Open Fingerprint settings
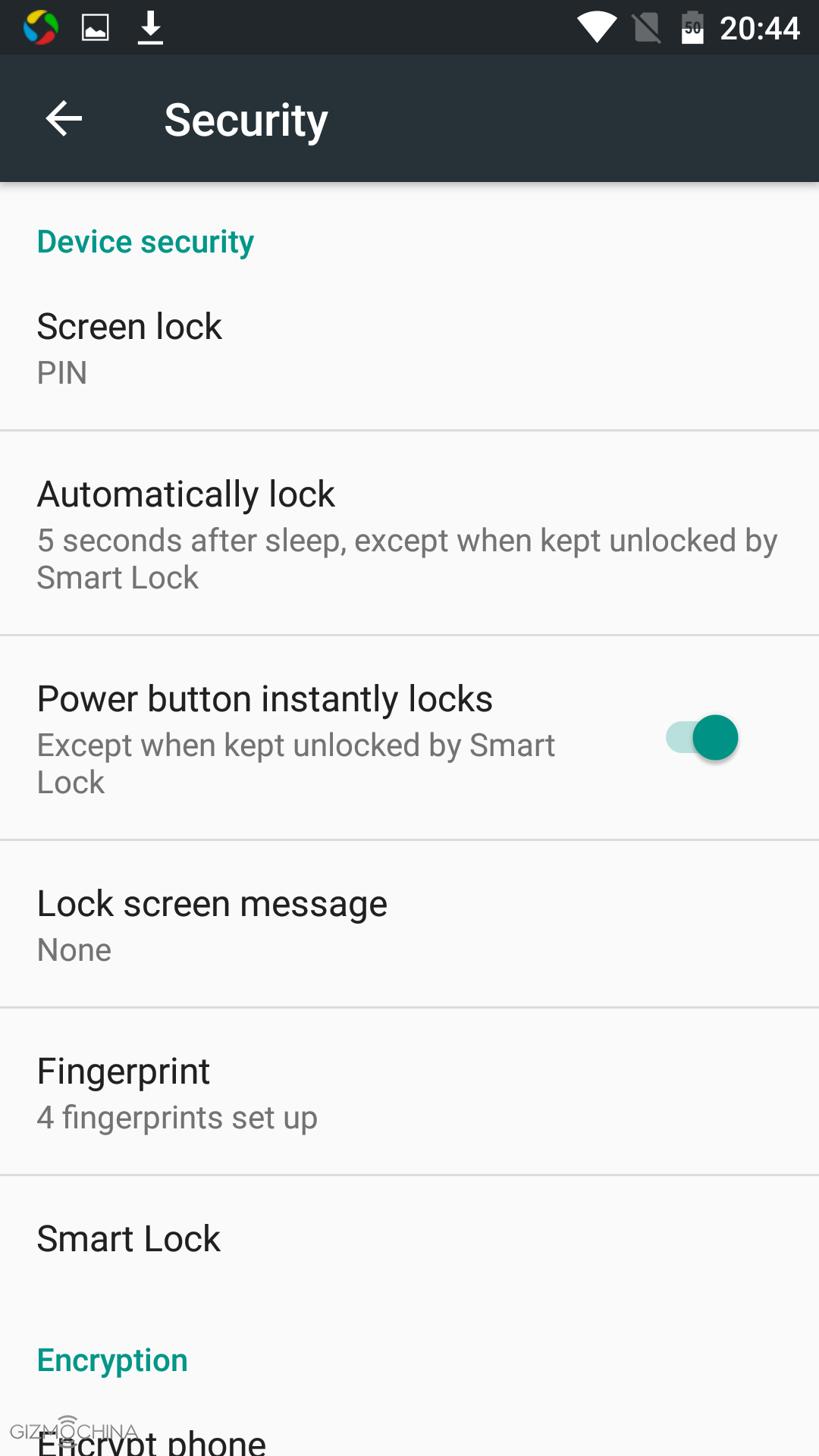Image resolution: width=819 pixels, height=1456 pixels. tap(409, 1092)
